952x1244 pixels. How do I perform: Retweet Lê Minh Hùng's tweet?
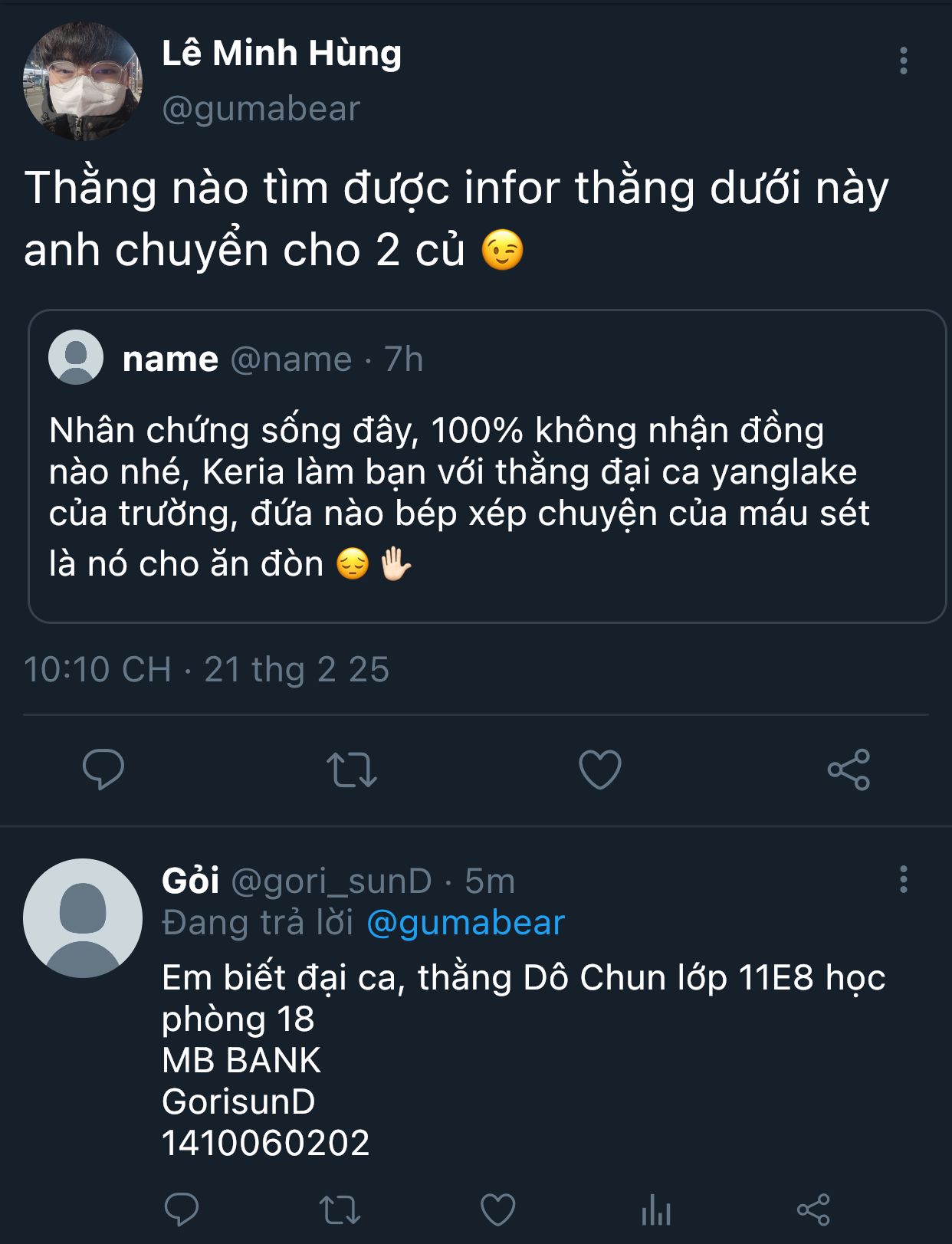click(352, 769)
